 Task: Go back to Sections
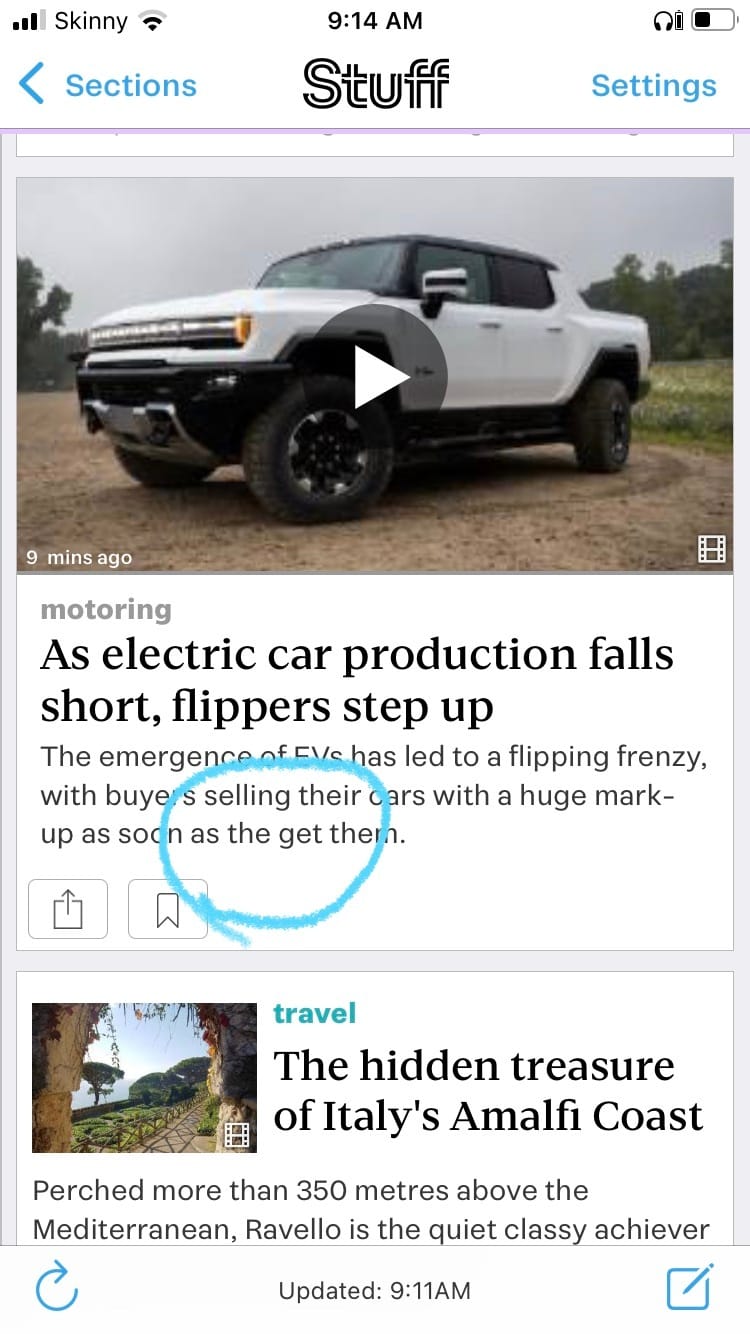coord(108,86)
